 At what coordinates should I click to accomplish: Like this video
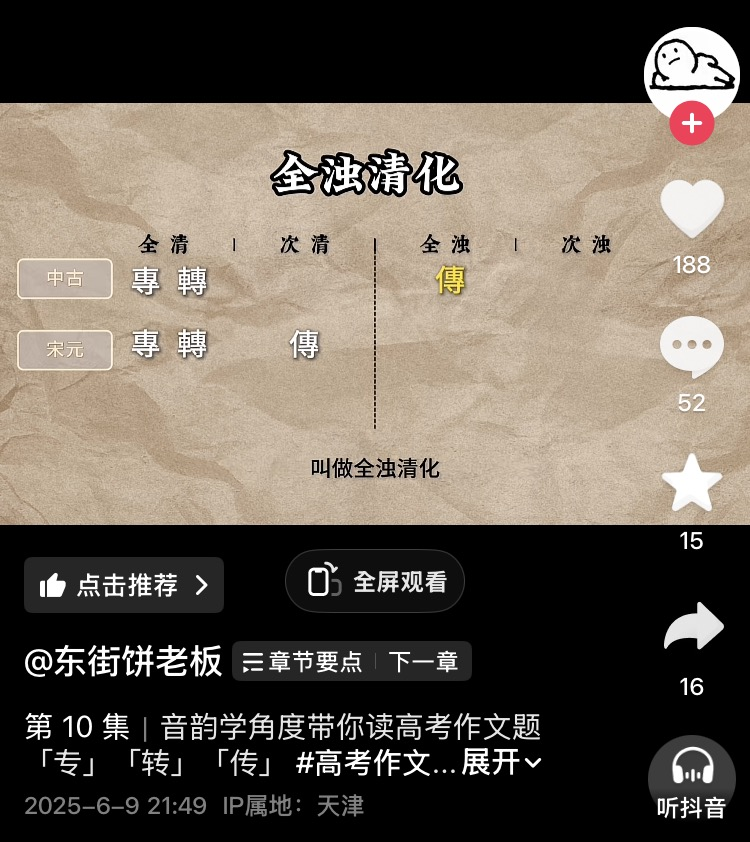(x=691, y=209)
